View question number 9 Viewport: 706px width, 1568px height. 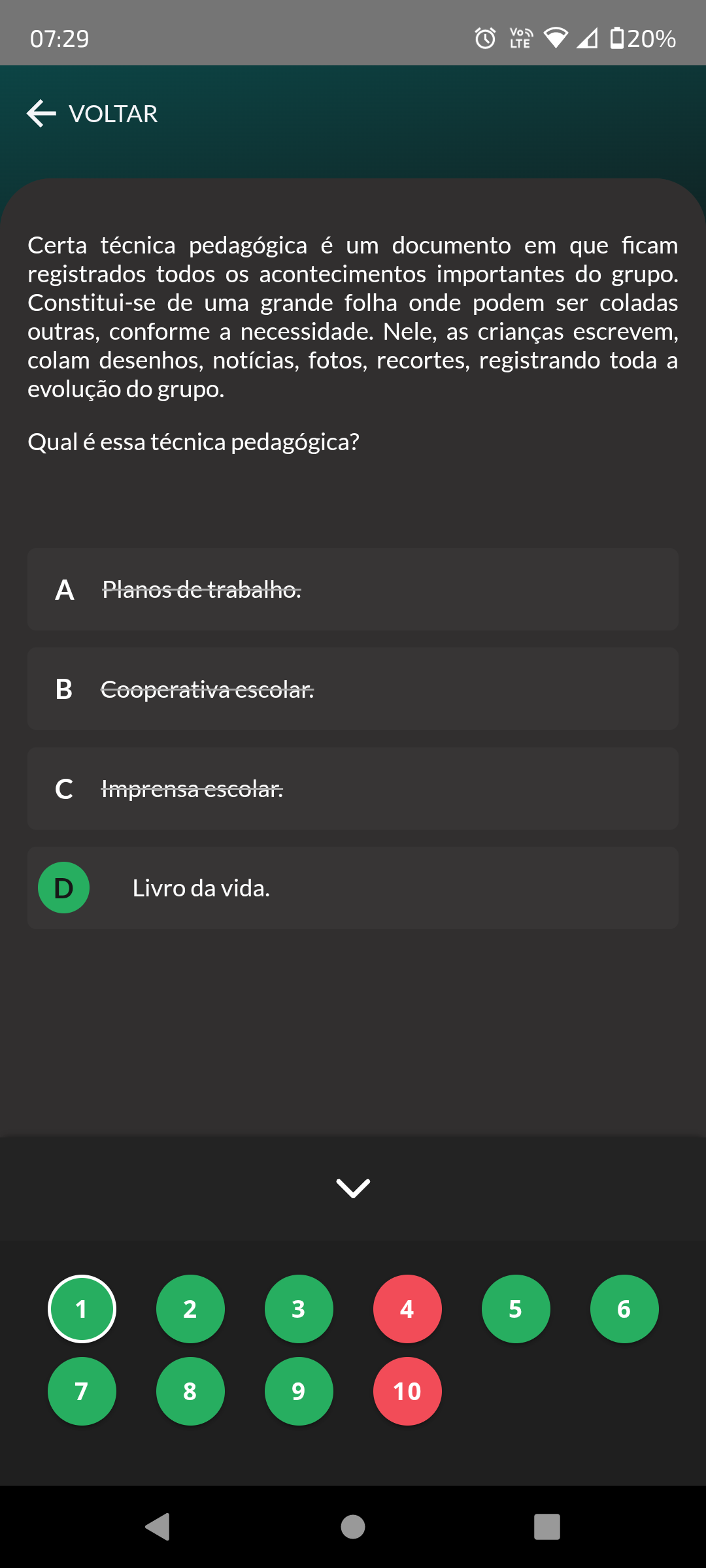[x=299, y=1391]
